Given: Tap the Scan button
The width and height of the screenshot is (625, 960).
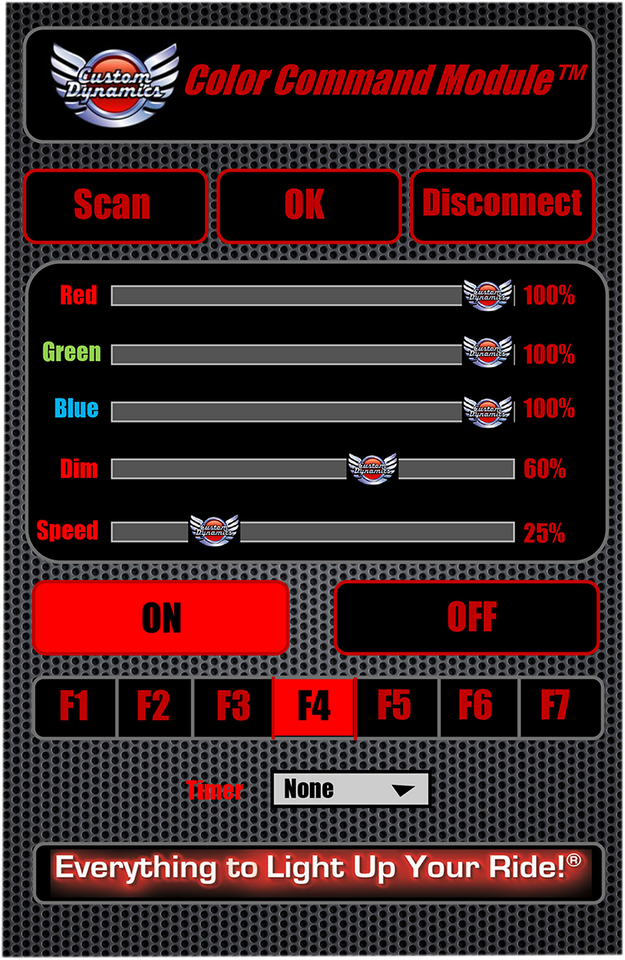Looking at the screenshot, I should (114, 206).
